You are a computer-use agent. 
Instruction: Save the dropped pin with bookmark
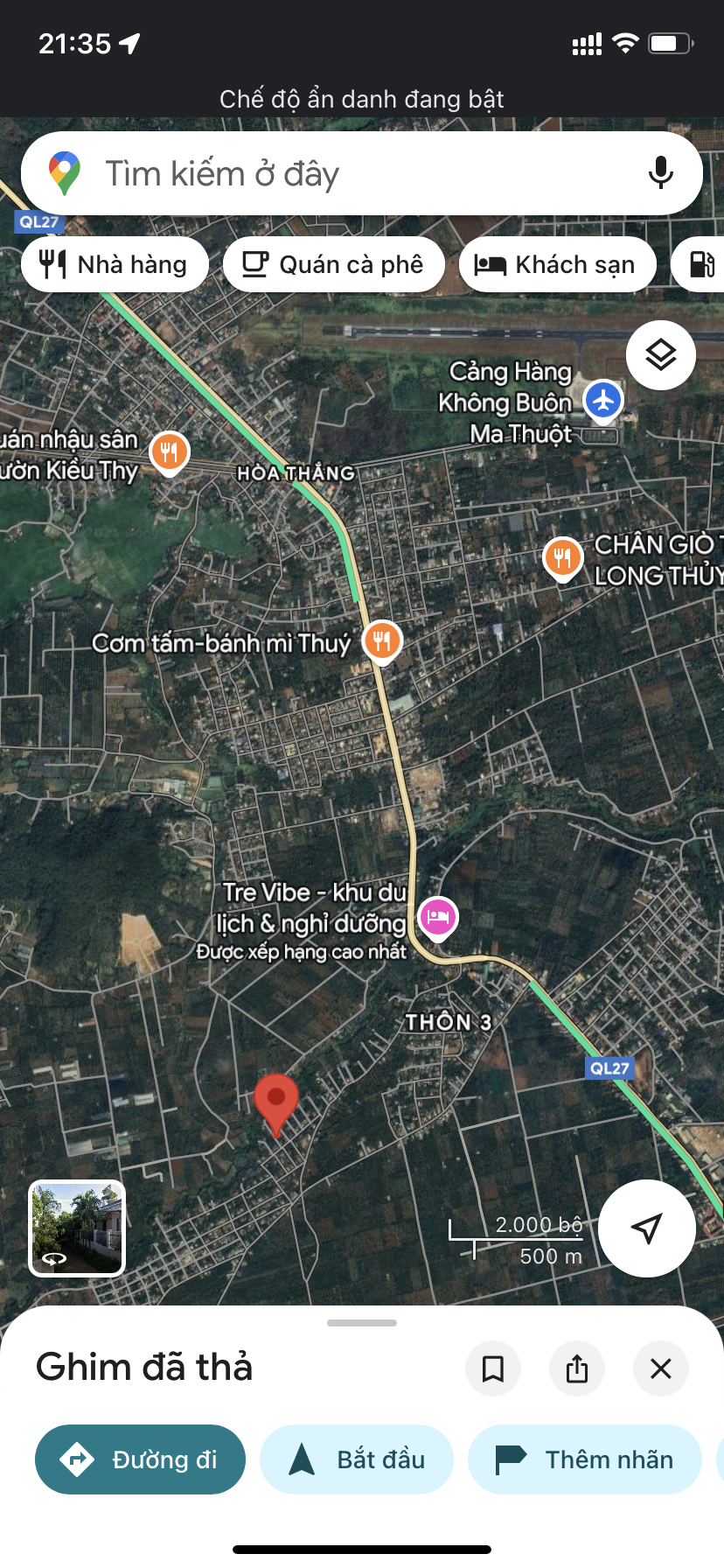tap(493, 1368)
